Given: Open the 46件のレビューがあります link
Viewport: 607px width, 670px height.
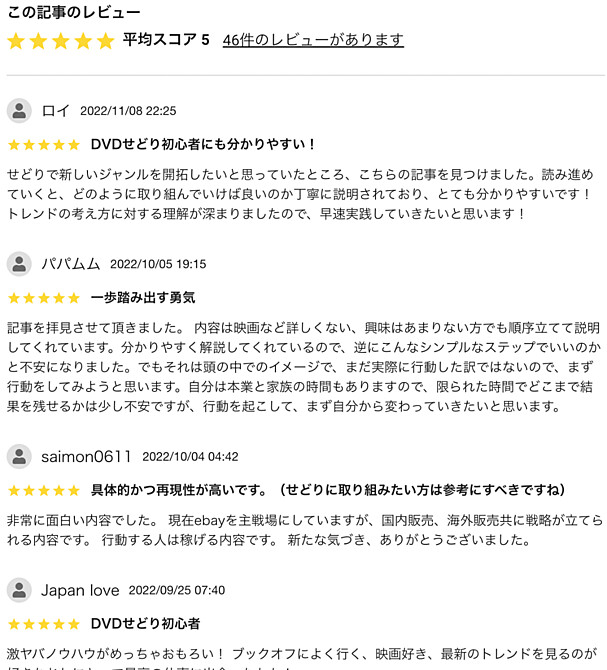Looking at the screenshot, I should pyautogui.click(x=313, y=40).
